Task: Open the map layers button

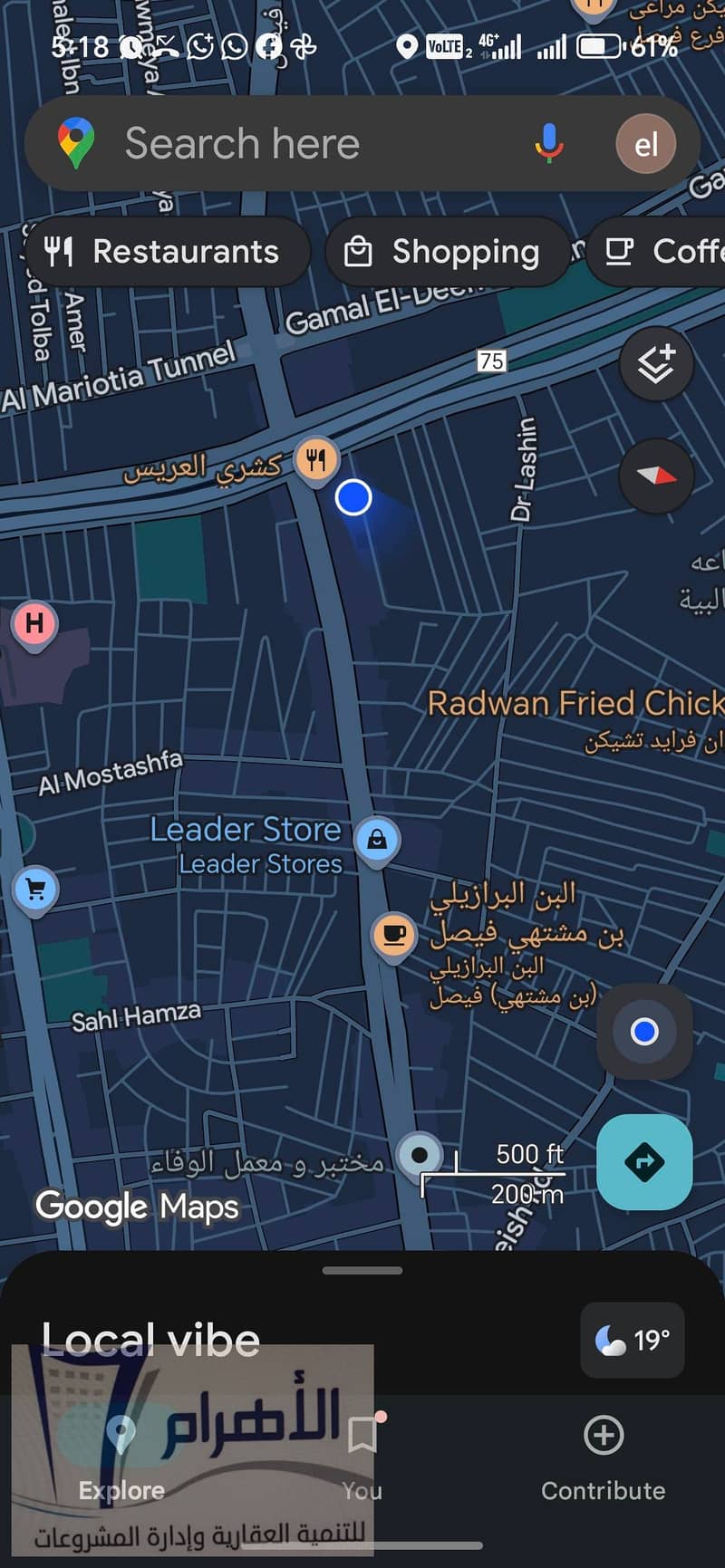Action: (x=655, y=364)
